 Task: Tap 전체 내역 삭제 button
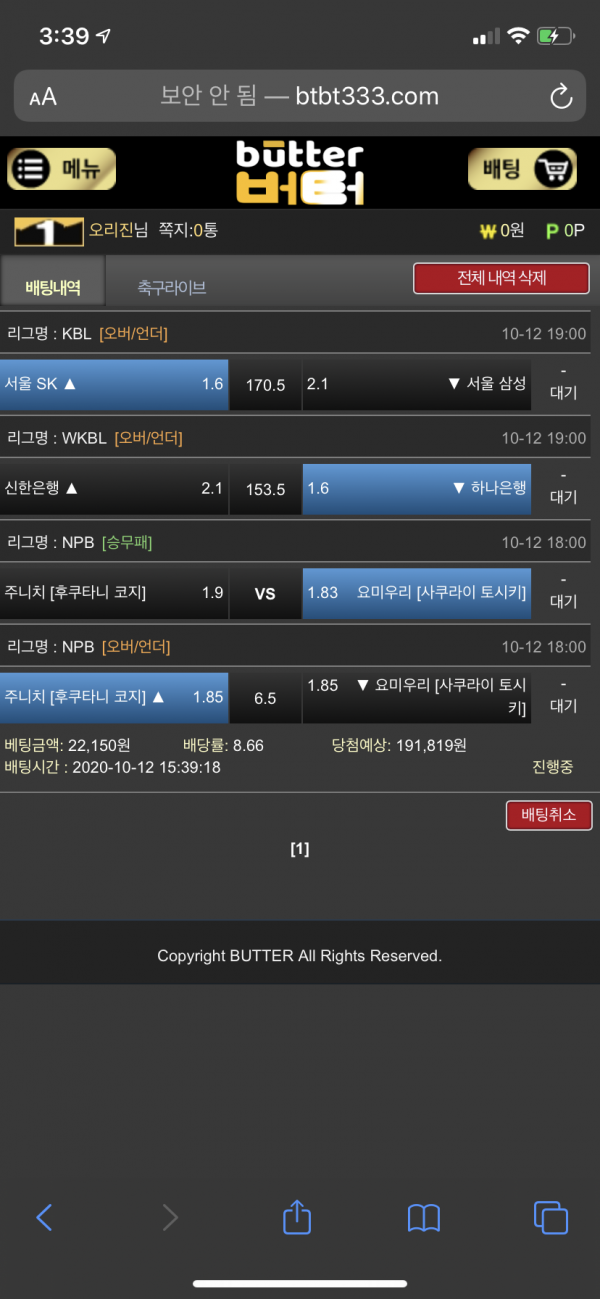click(x=501, y=278)
